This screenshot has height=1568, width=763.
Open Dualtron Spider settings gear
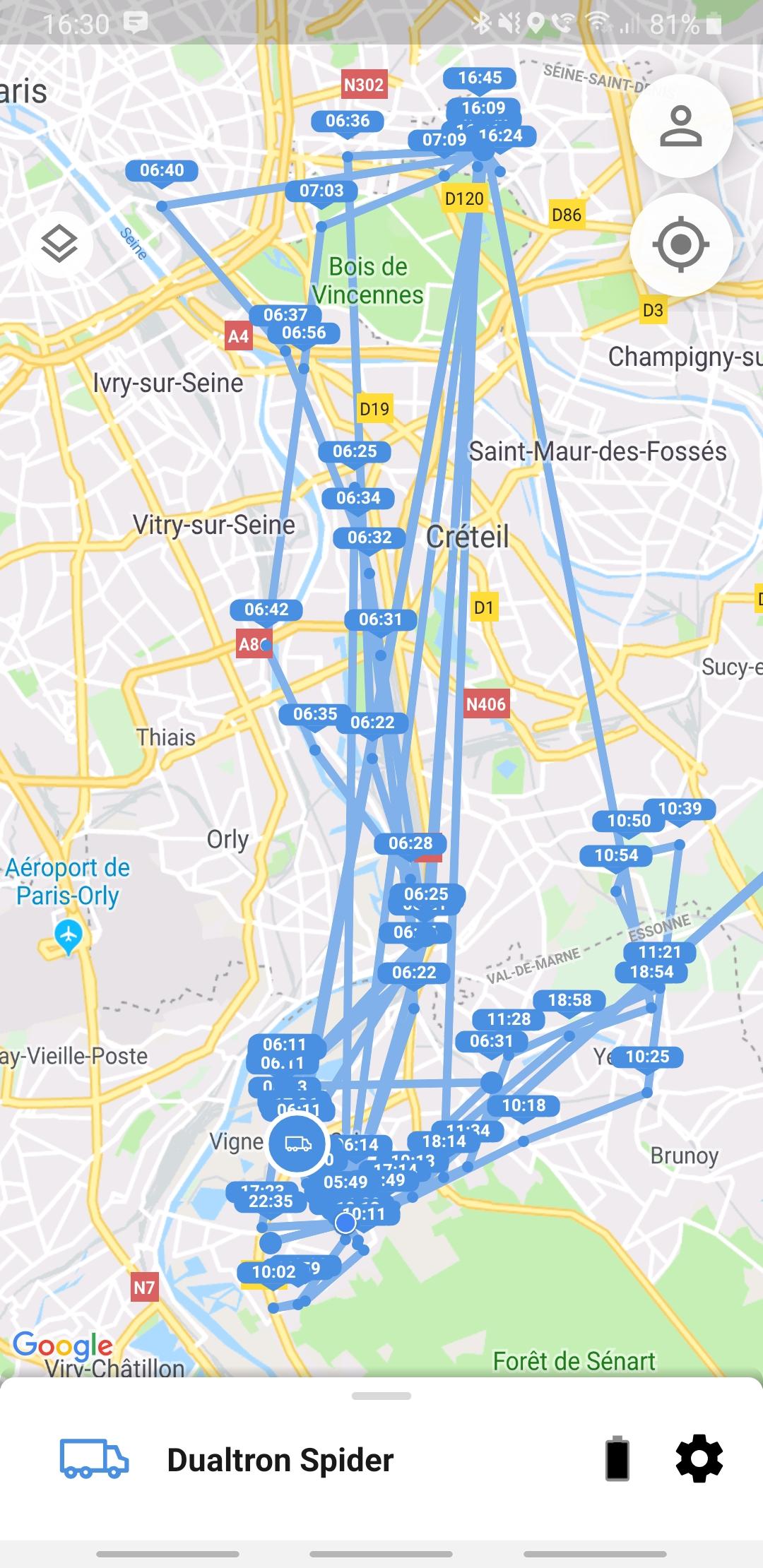[699, 1459]
